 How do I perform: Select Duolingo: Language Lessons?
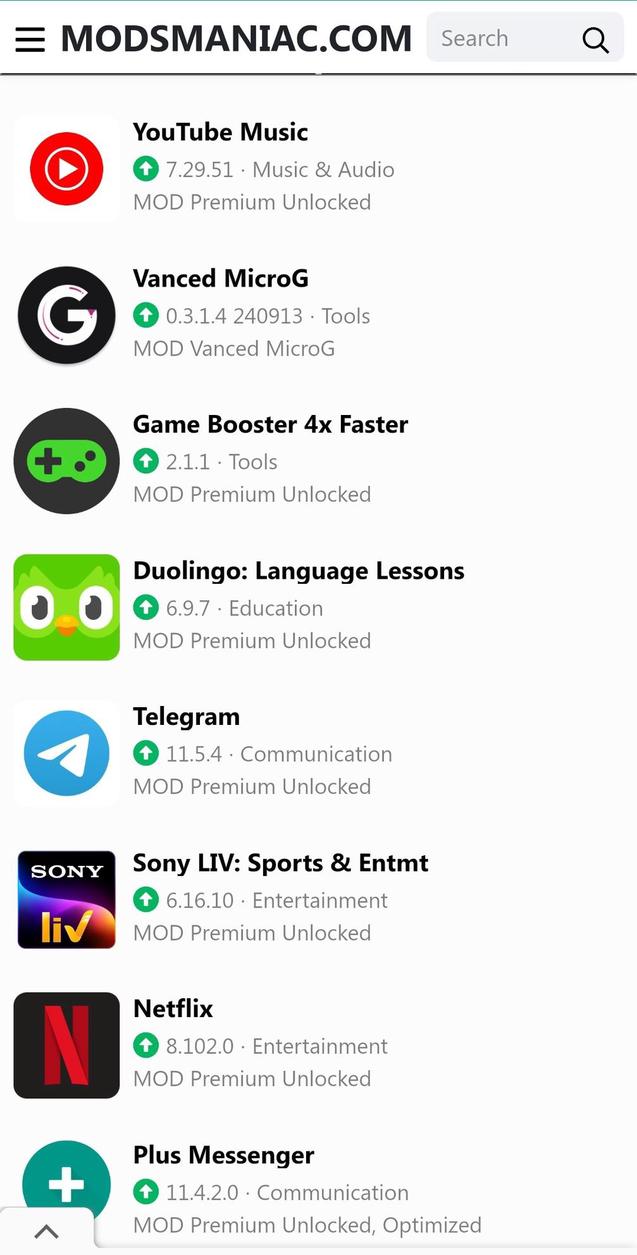[x=298, y=571]
